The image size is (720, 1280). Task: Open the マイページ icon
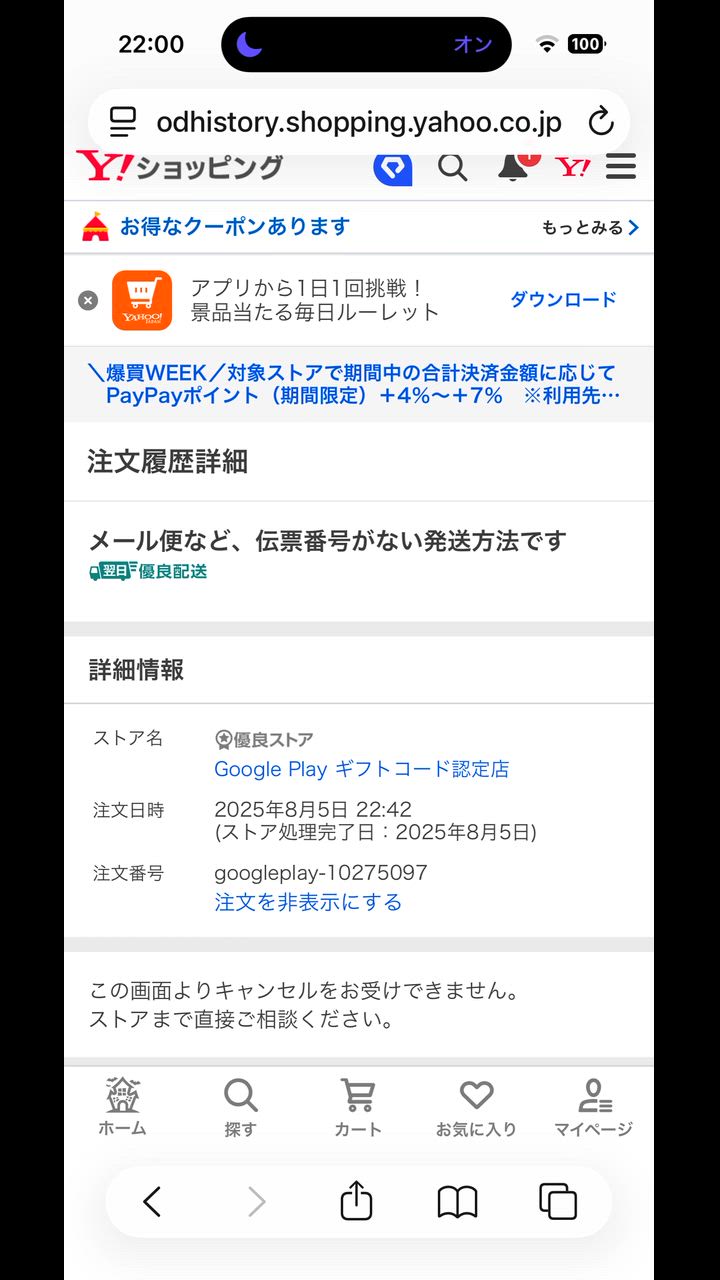pyautogui.click(x=594, y=1105)
